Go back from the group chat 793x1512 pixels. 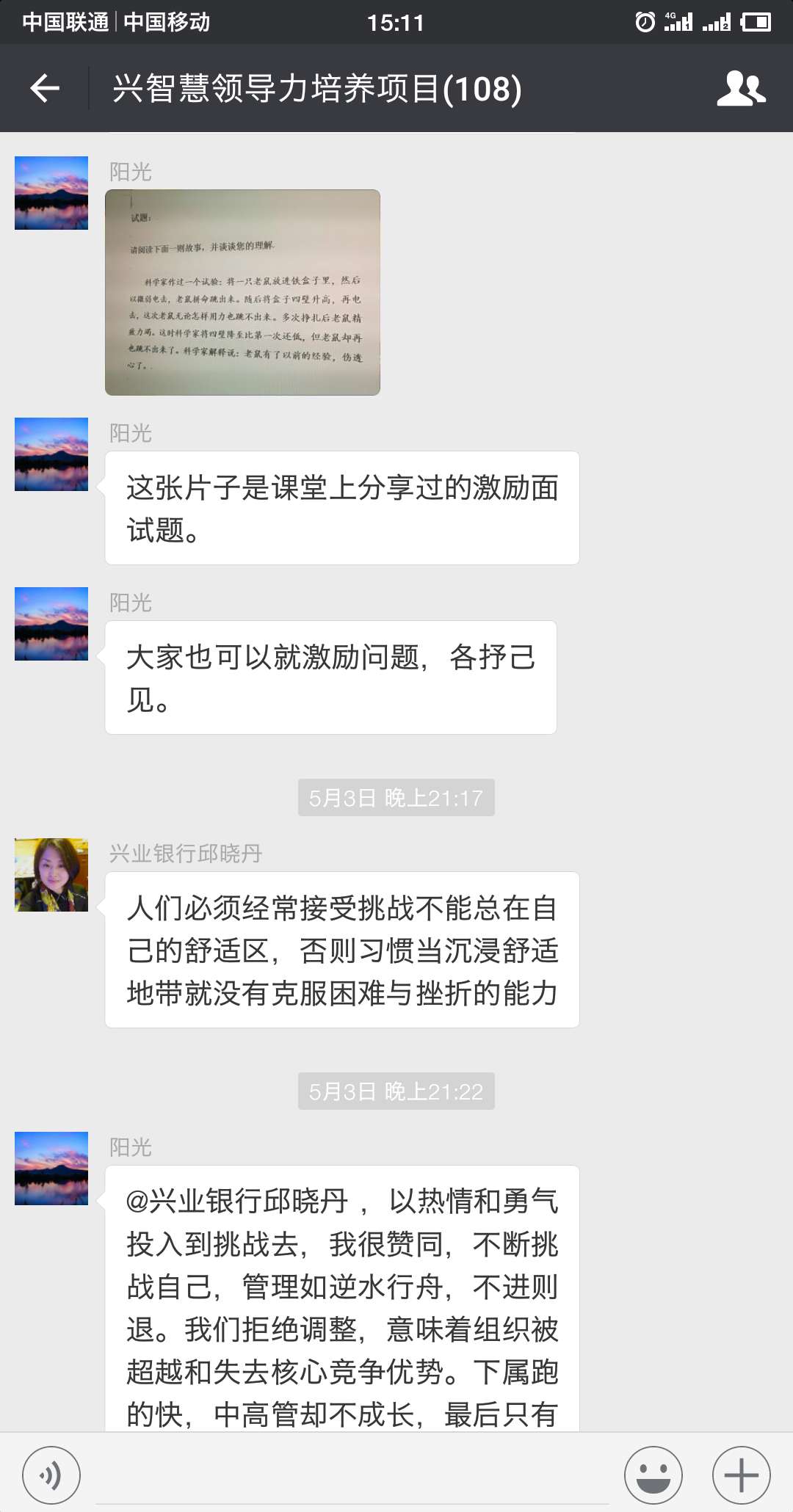(45, 89)
